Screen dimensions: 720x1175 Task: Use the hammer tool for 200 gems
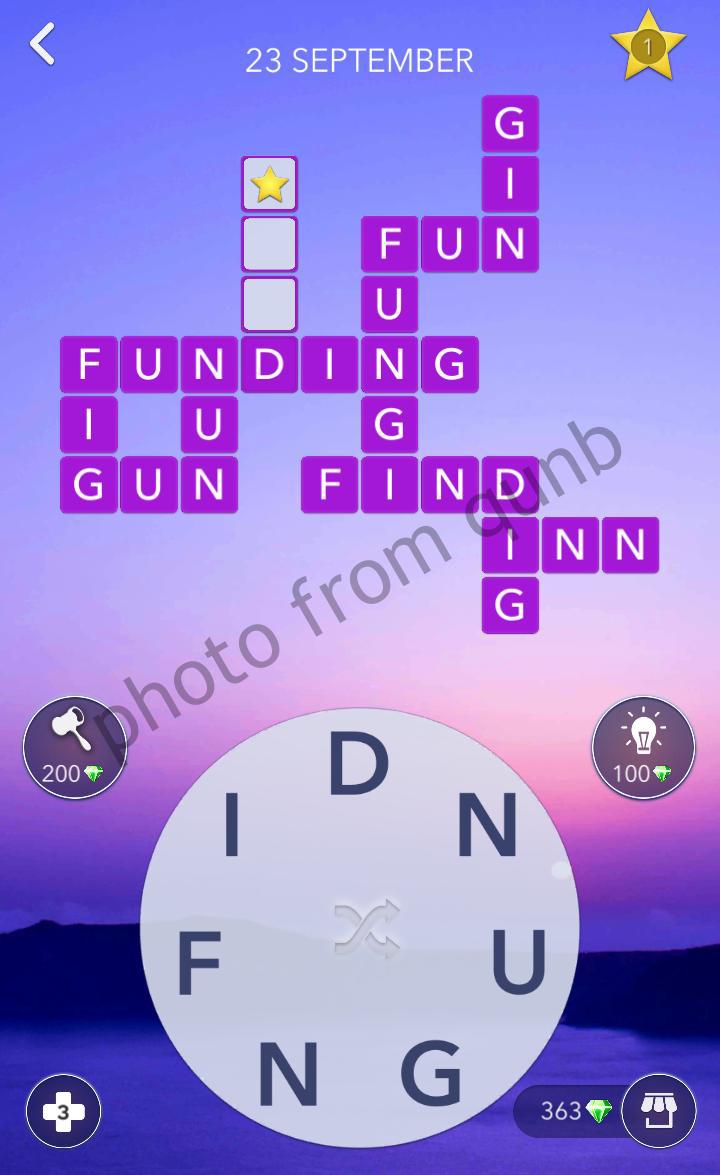(x=74, y=747)
